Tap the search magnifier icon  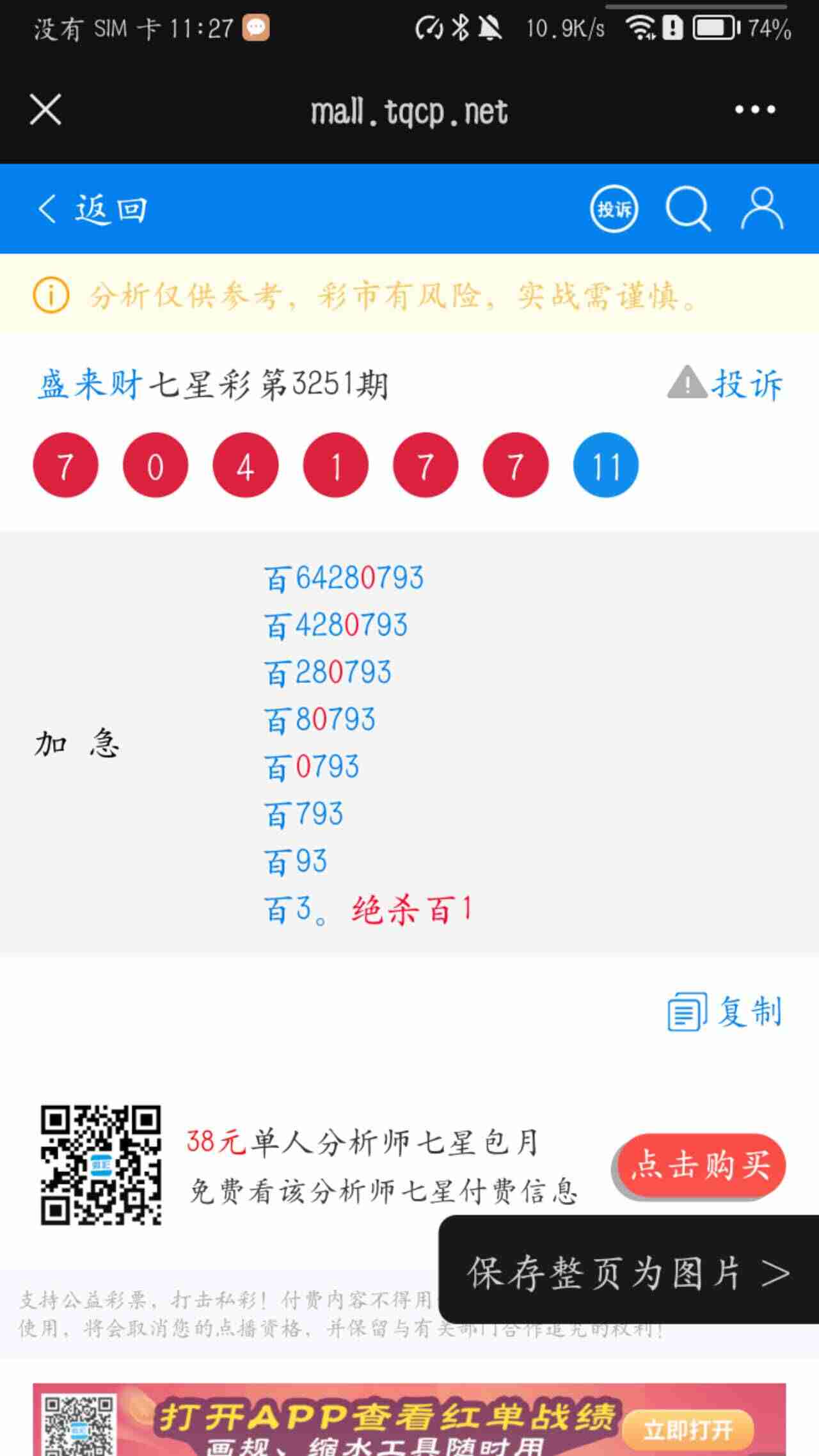pos(687,208)
